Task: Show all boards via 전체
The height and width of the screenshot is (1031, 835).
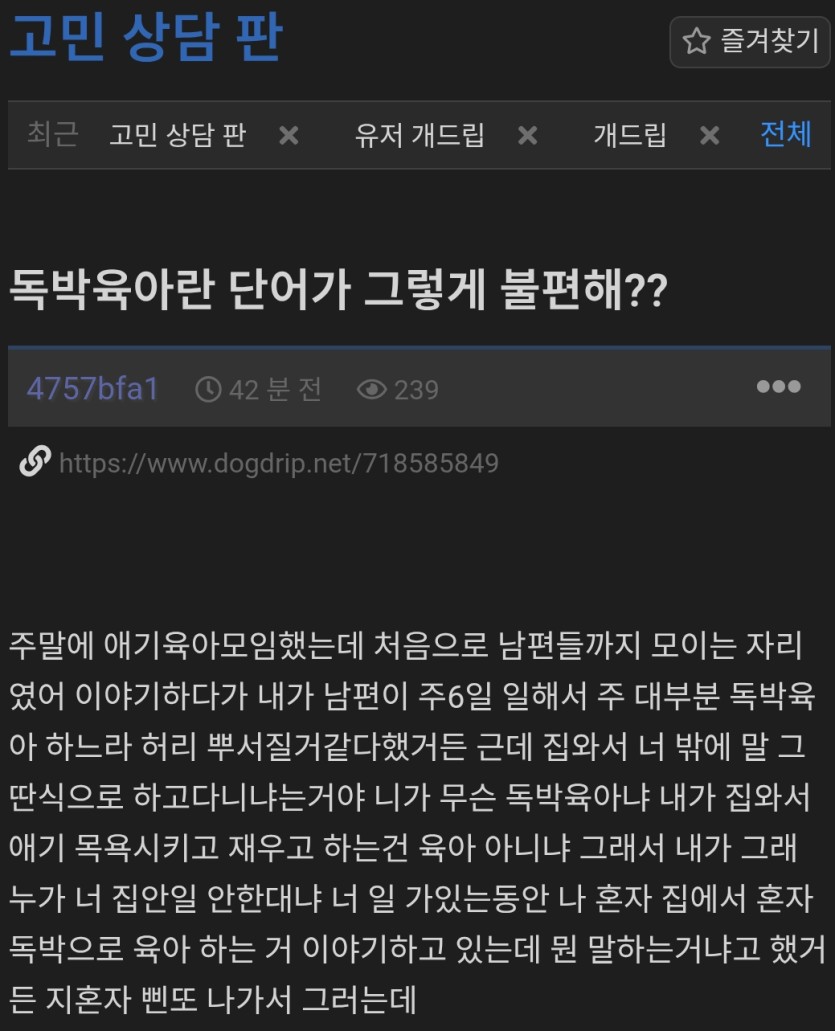Action: 786,135
